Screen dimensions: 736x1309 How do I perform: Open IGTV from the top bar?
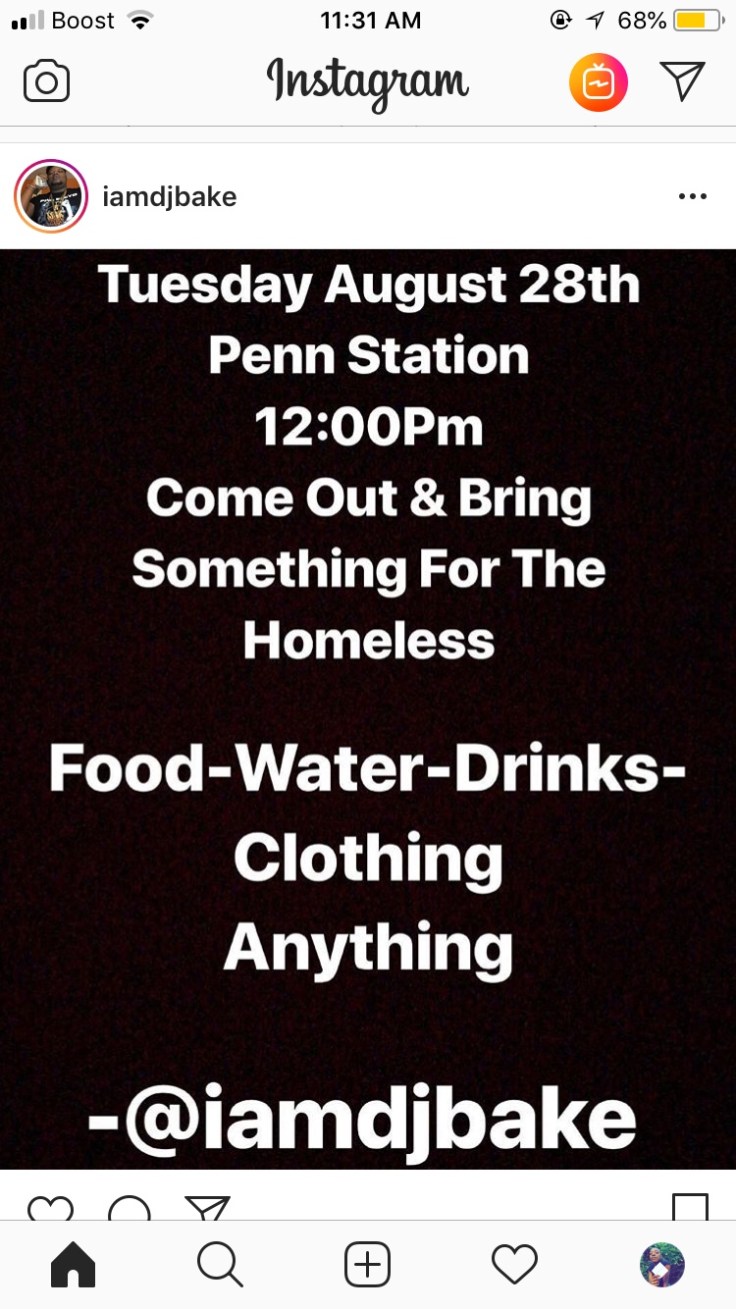tap(598, 82)
